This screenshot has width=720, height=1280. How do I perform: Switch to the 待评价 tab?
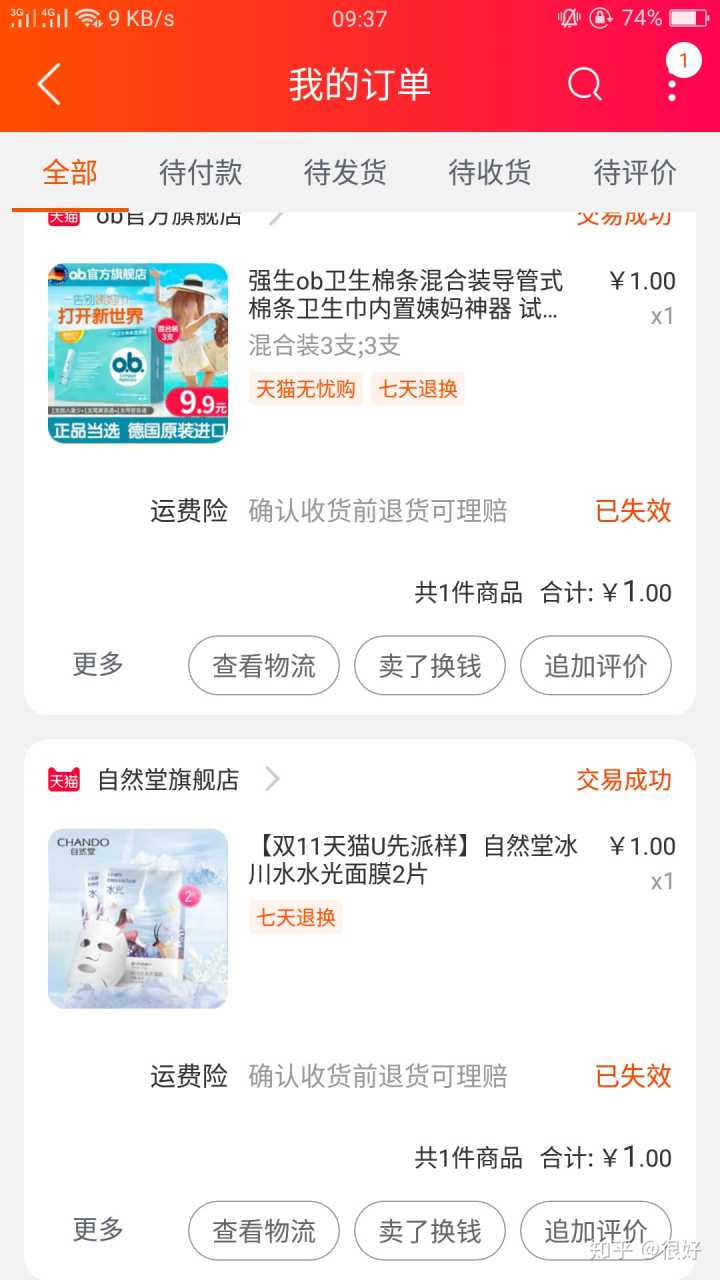click(x=635, y=172)
